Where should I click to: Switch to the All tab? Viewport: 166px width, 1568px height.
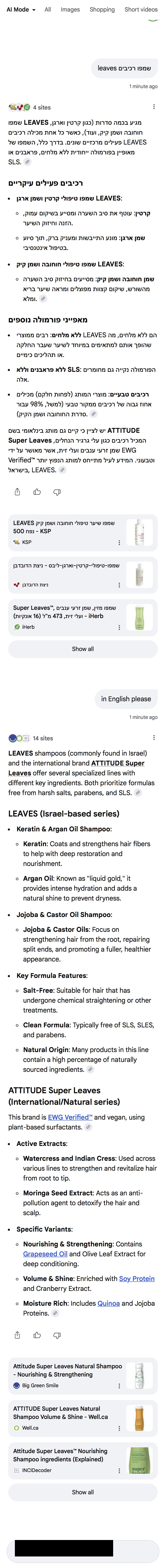coord(48,10)
